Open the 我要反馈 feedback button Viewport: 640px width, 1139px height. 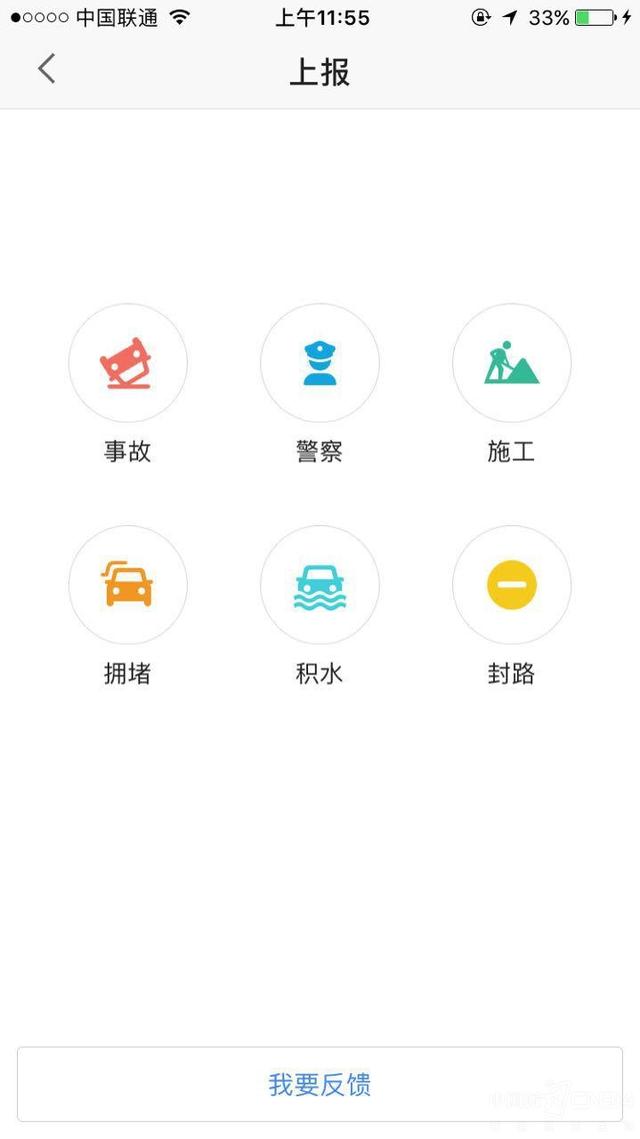click(x=320, y=1084)
